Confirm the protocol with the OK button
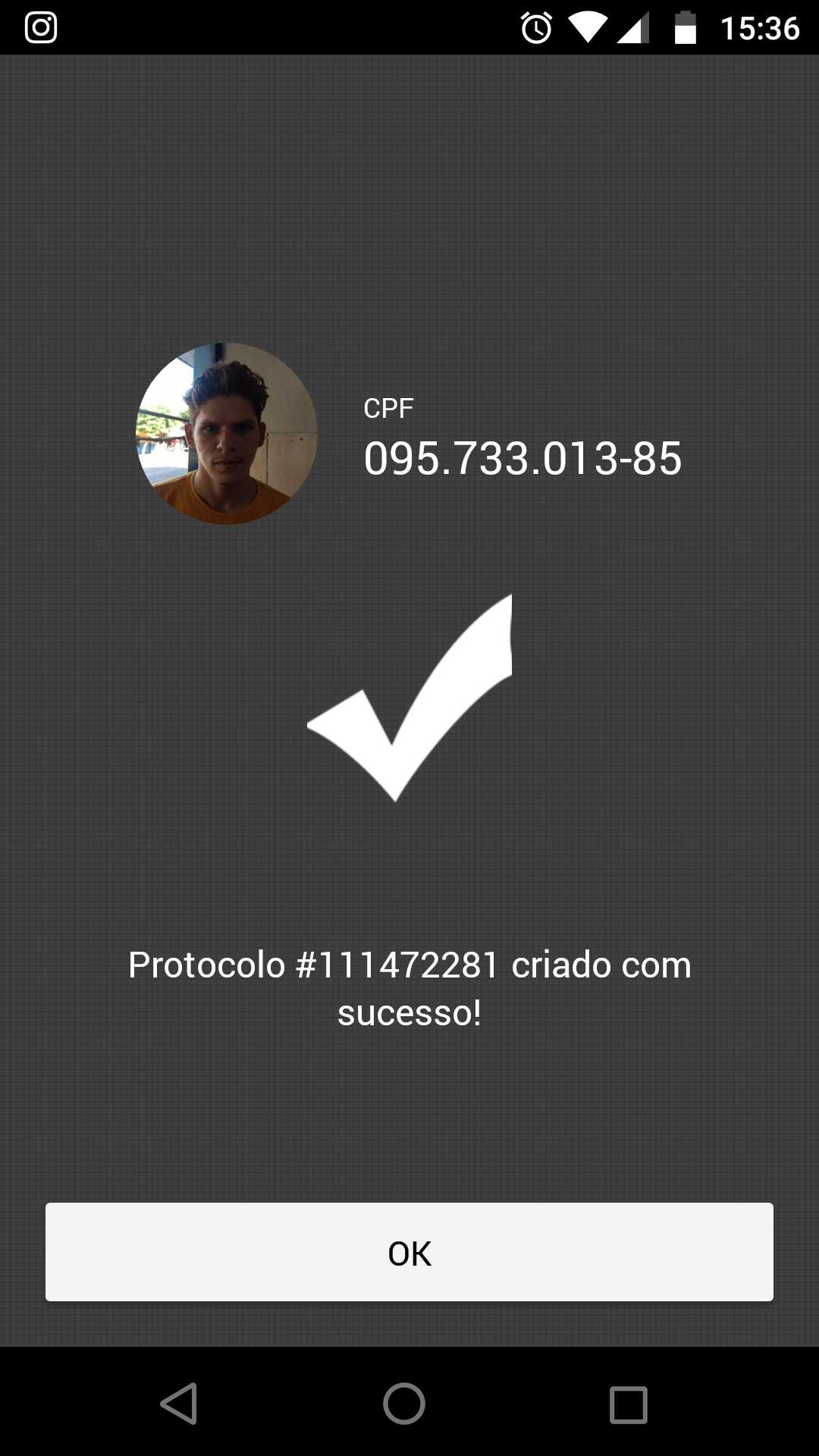819x1456 pixels. click(x=409, y=1252)
